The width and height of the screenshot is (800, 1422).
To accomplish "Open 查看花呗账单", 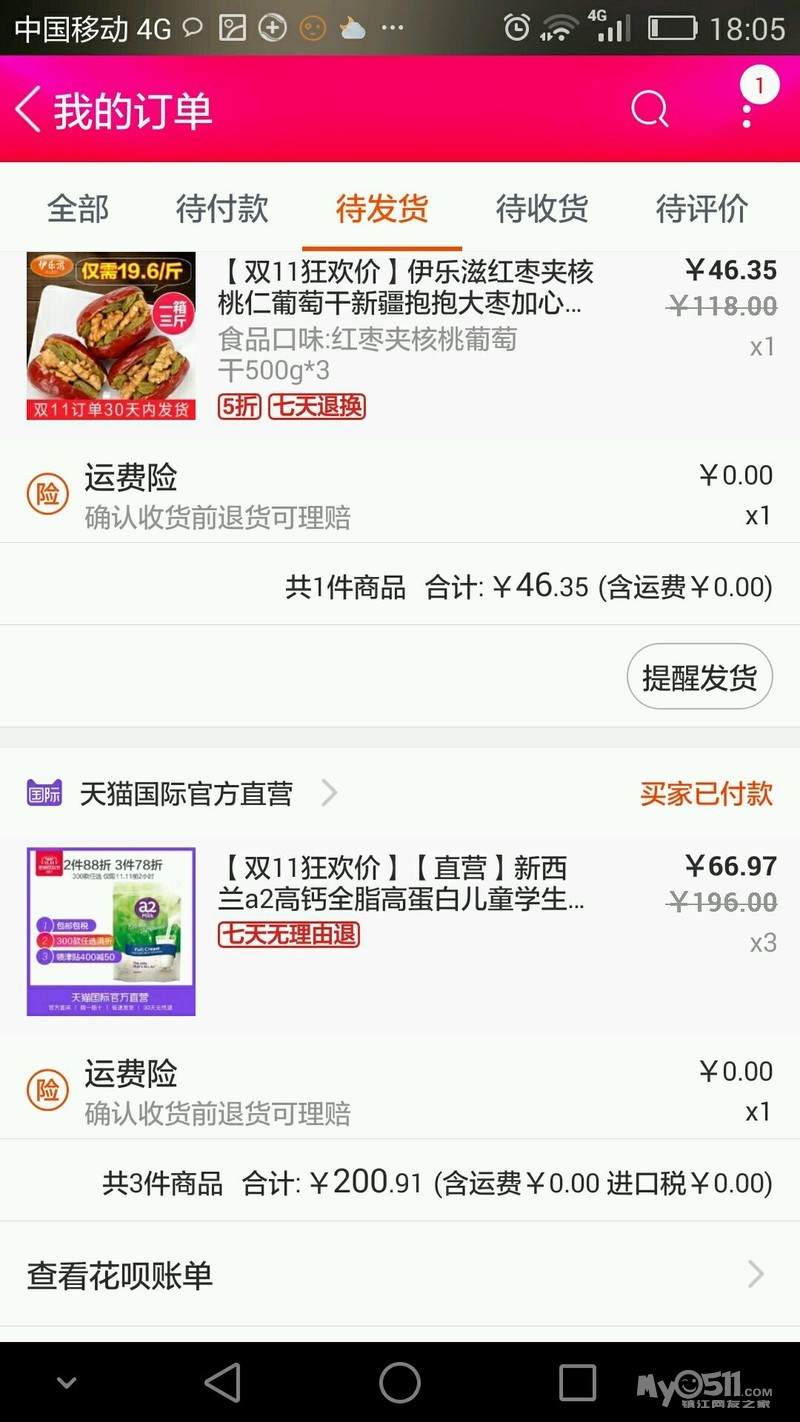I will [400, 1275].
